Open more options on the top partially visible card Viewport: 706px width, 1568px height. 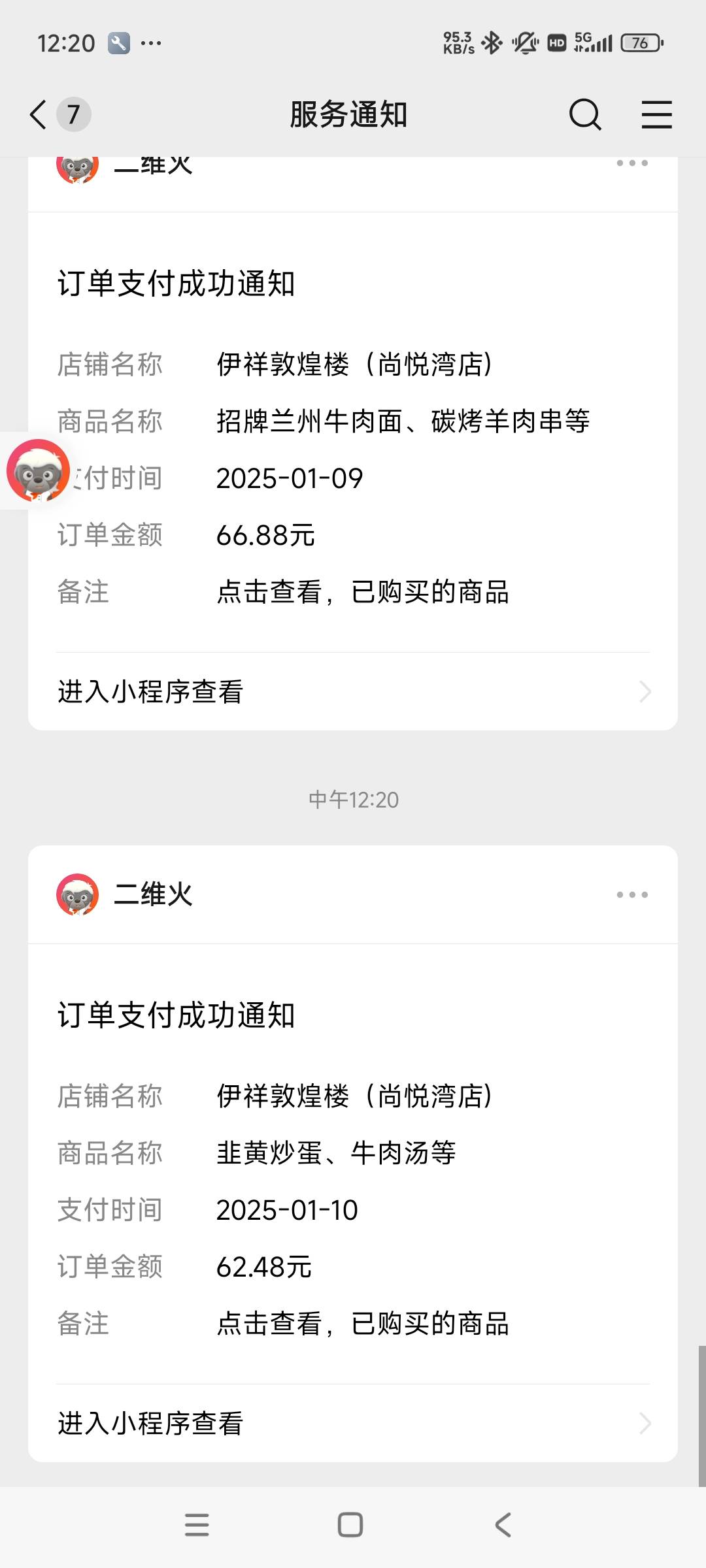coord(632,163)
